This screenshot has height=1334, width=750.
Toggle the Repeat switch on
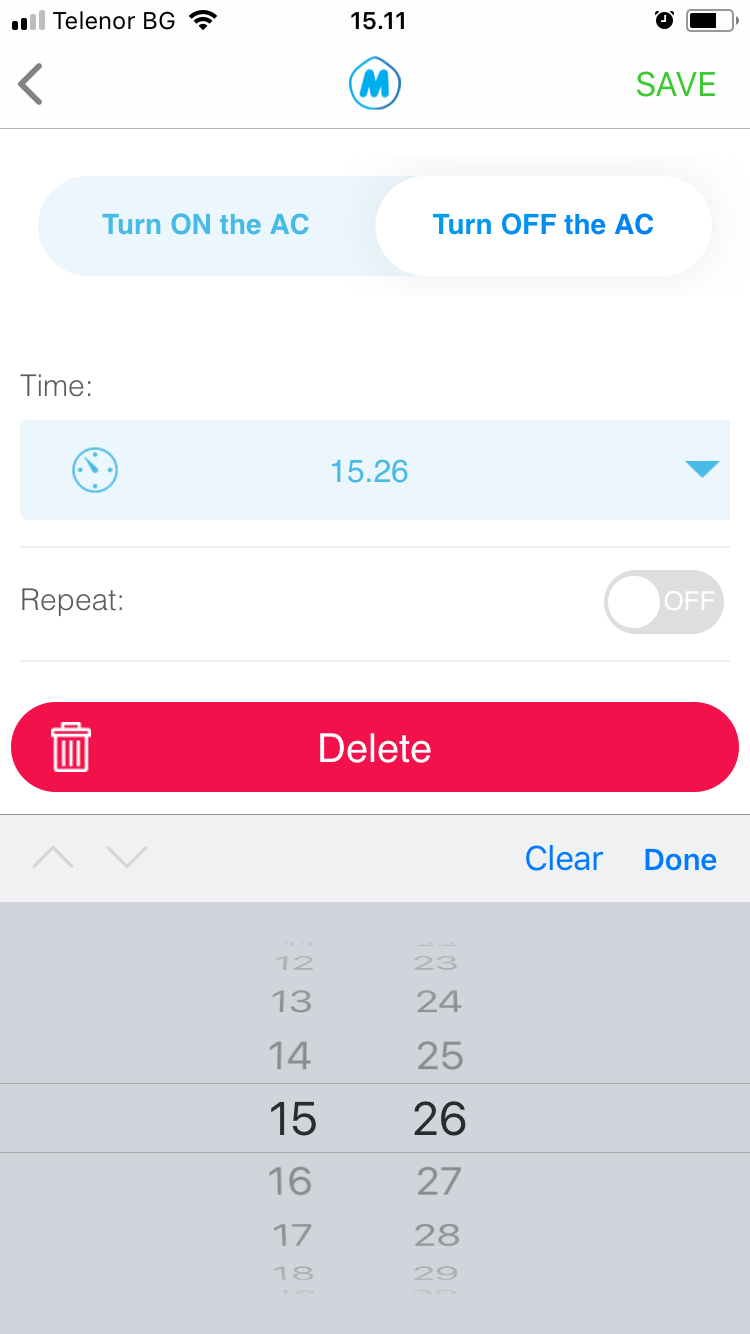tap(663, 601)
